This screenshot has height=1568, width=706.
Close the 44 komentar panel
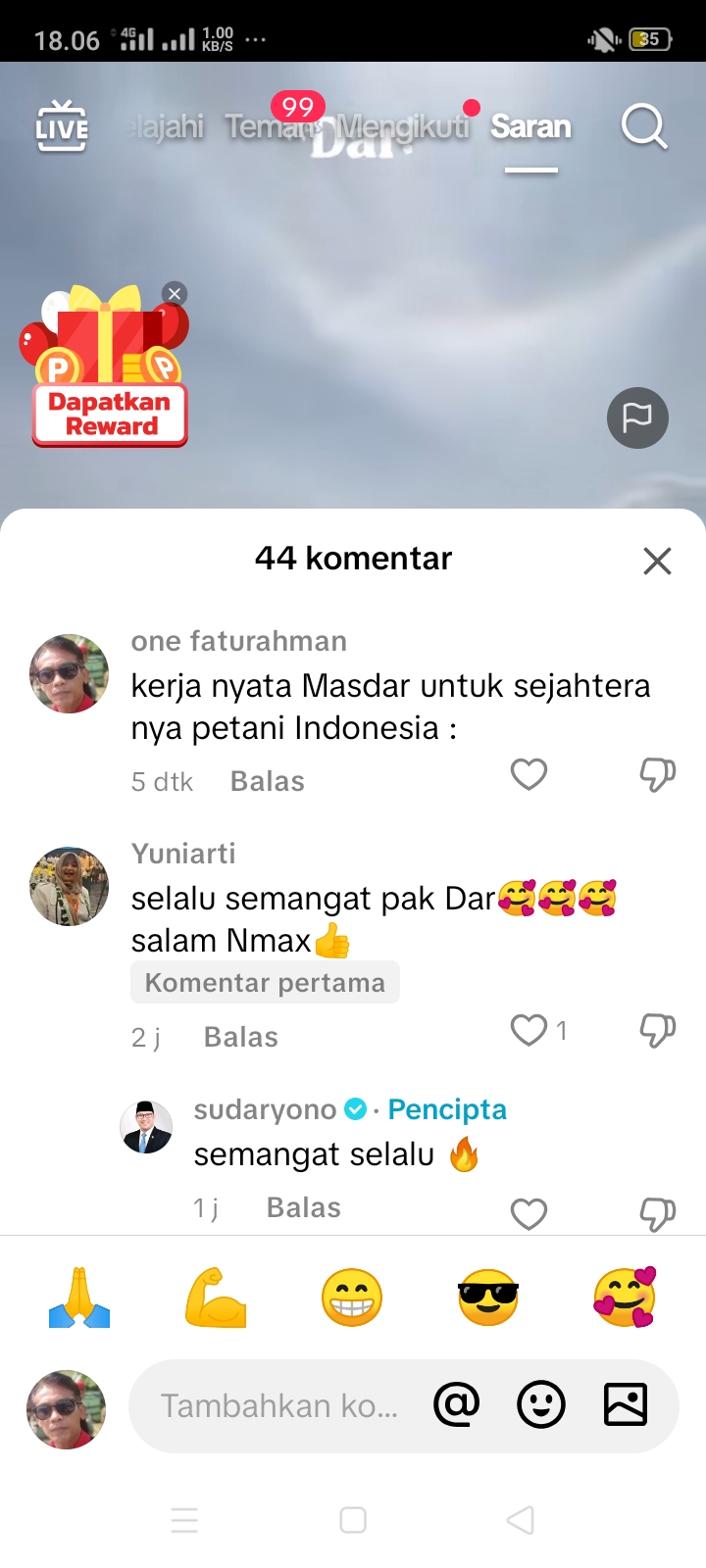click(x=657, y=561)
